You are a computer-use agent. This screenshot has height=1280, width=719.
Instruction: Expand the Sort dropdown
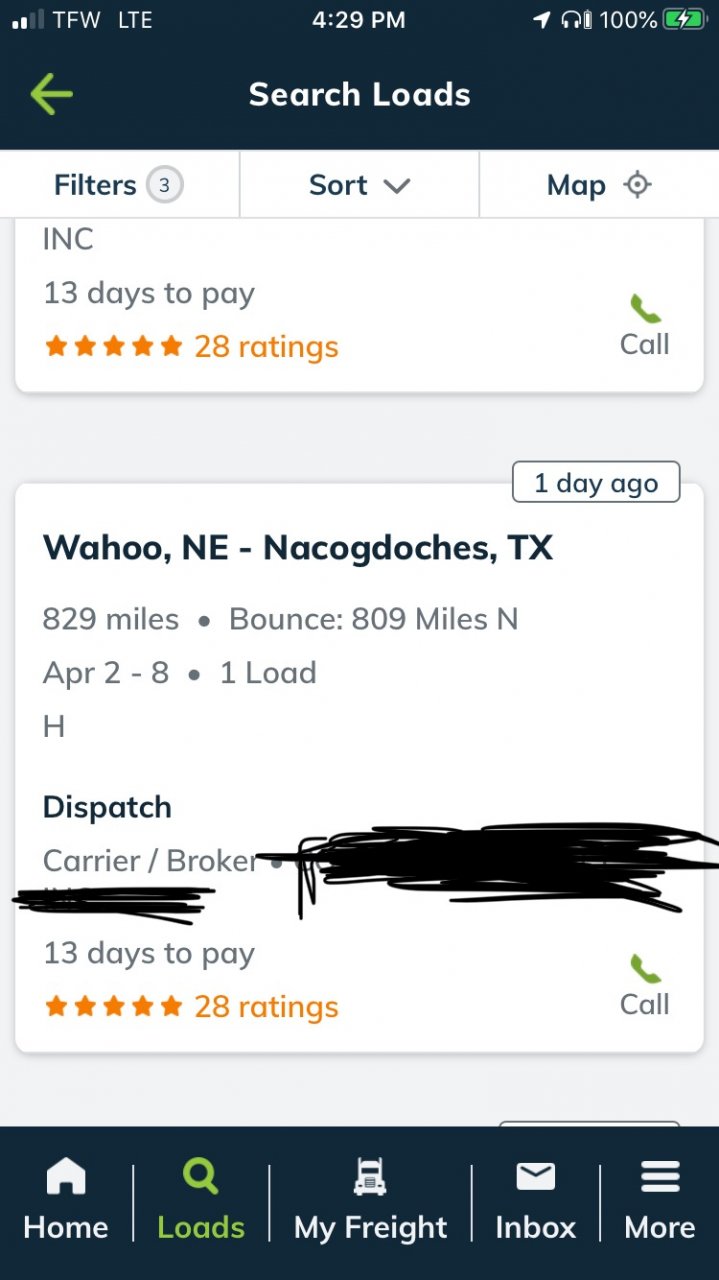359,185
